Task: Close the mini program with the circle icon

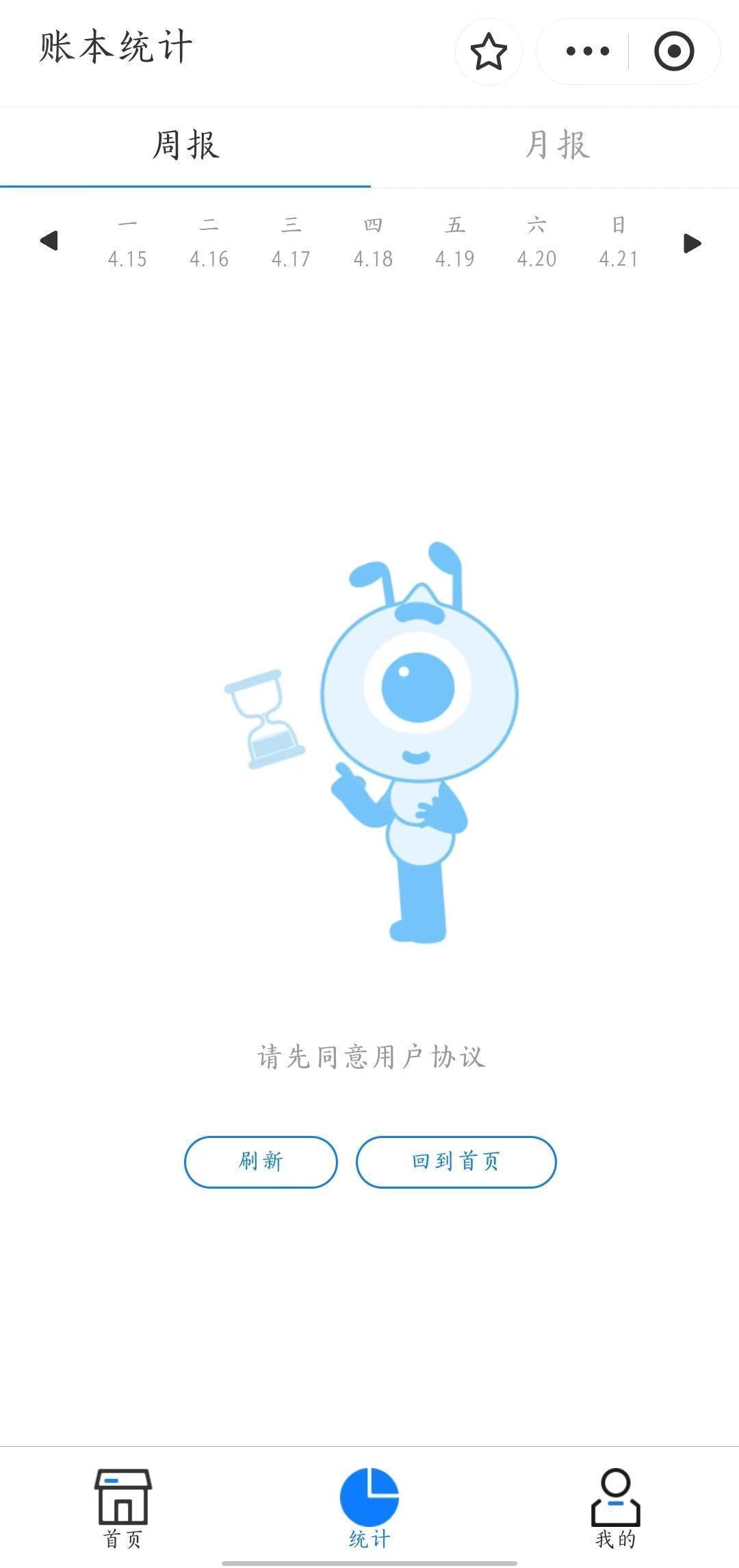Action: pos(674,51)
